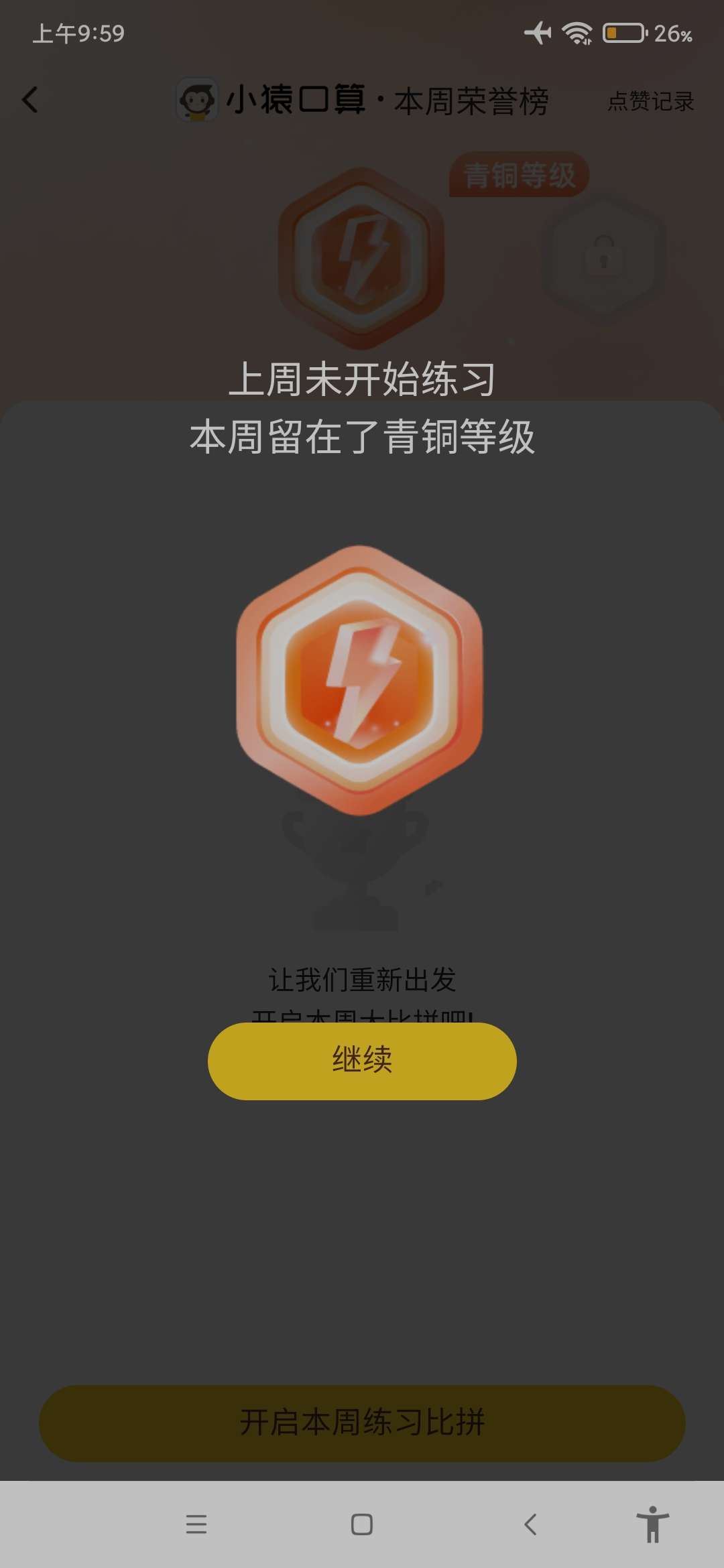Go to home screen via navigation bar
This screenshot has width=724, height=1568.
[x=362, y=1524]
